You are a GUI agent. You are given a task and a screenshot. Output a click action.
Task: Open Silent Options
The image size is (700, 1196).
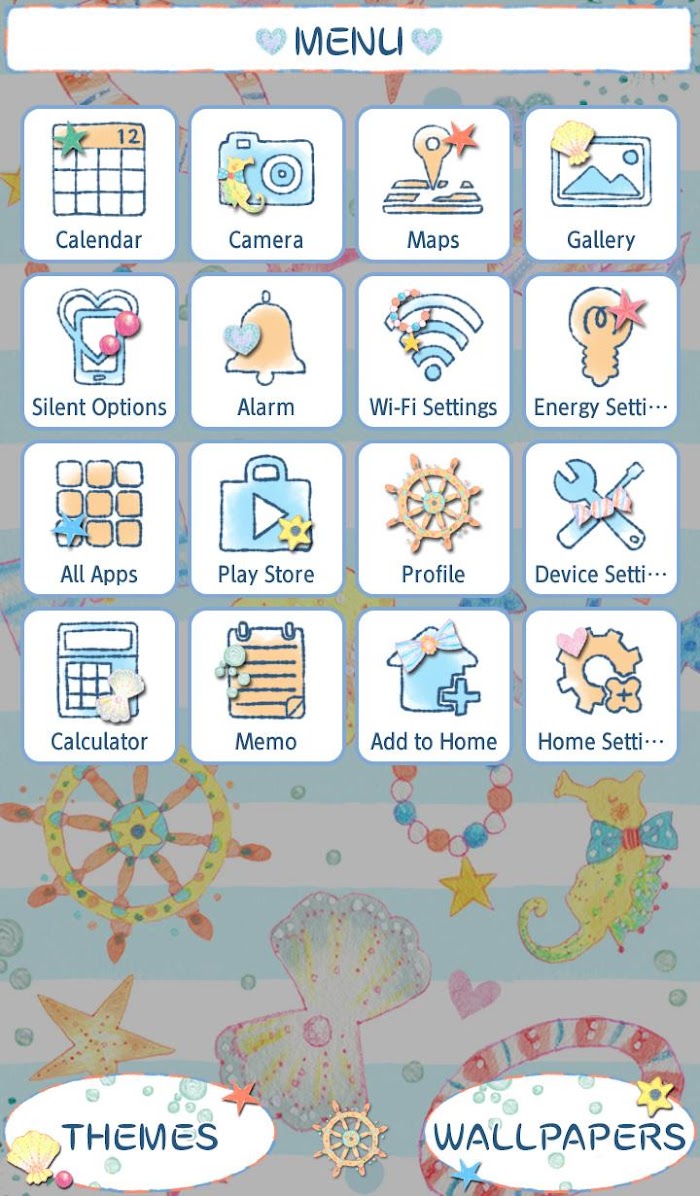point(99,351)
